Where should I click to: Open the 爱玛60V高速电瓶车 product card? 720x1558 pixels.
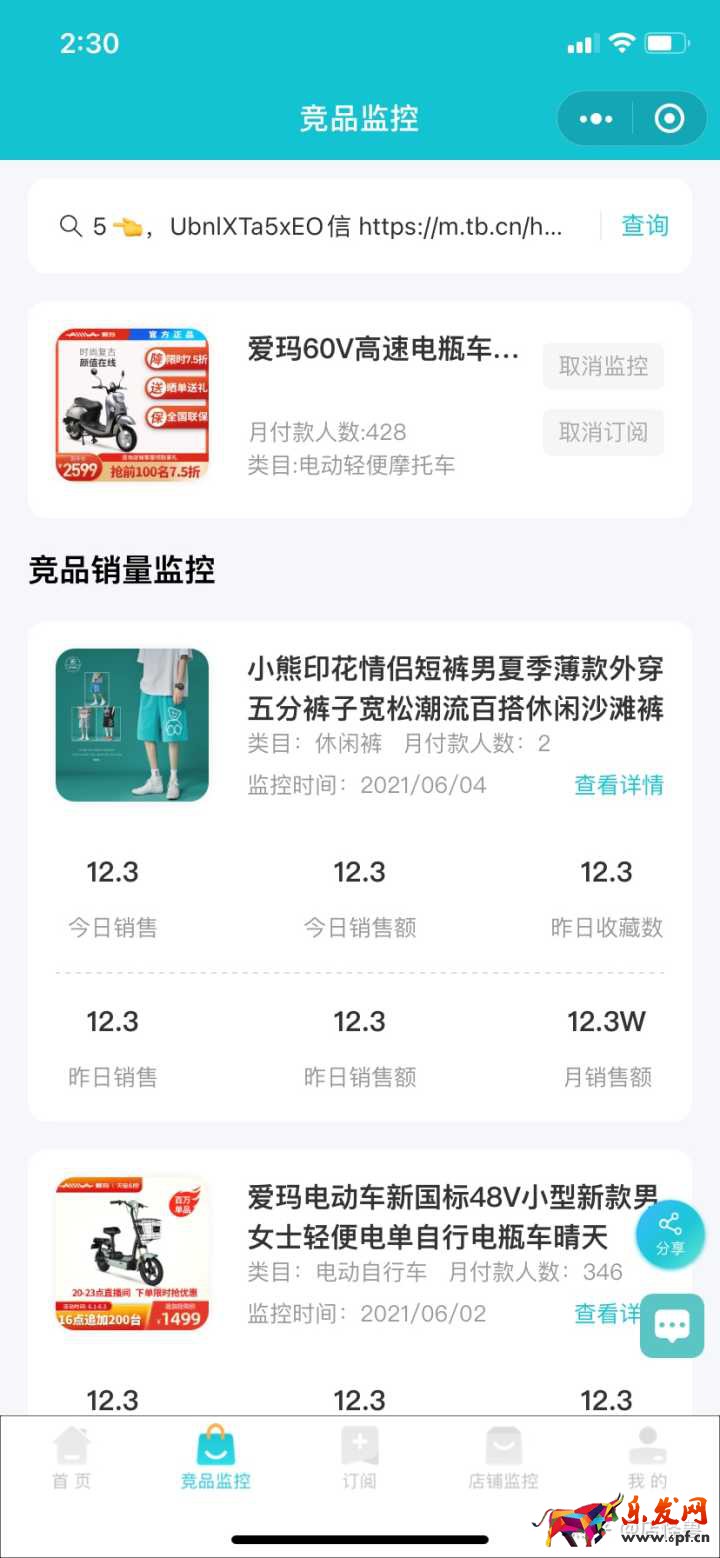point(384,350)
